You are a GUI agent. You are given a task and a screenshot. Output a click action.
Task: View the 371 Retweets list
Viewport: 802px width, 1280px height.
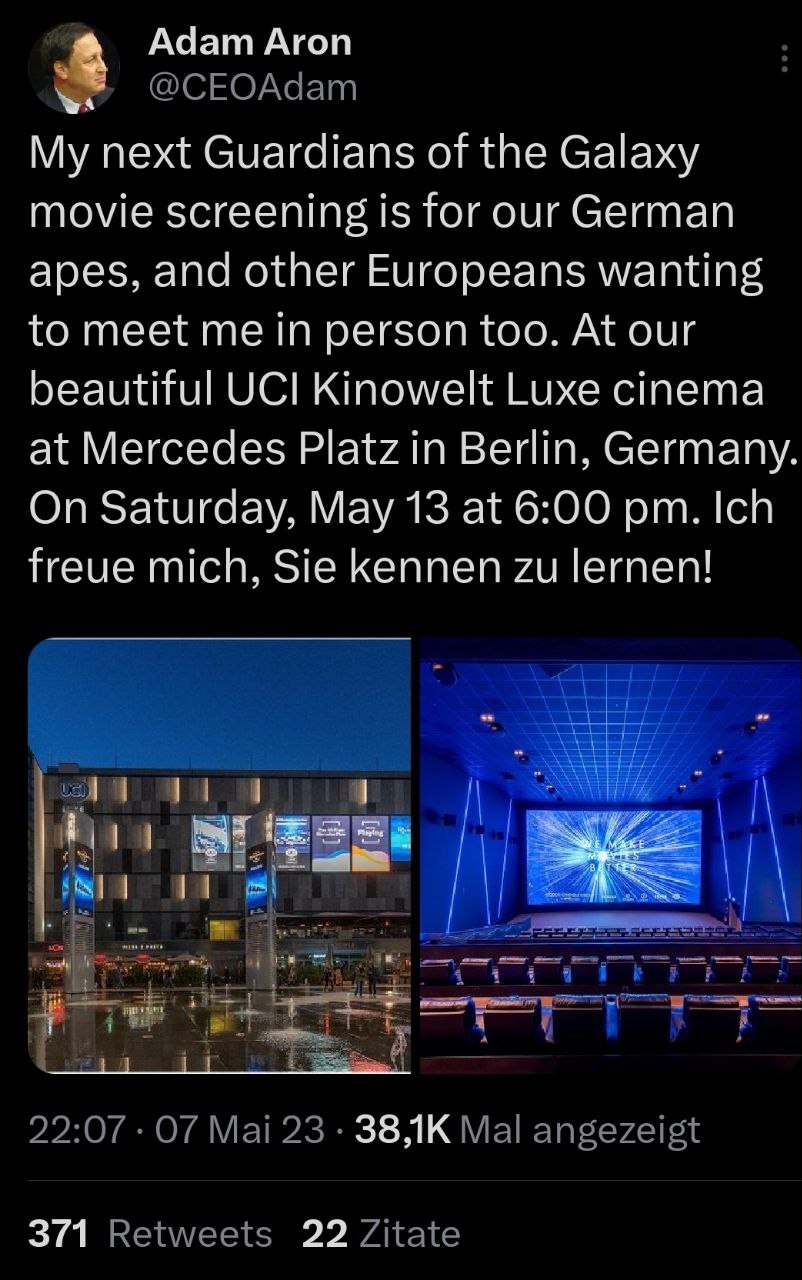[150, 1234]
